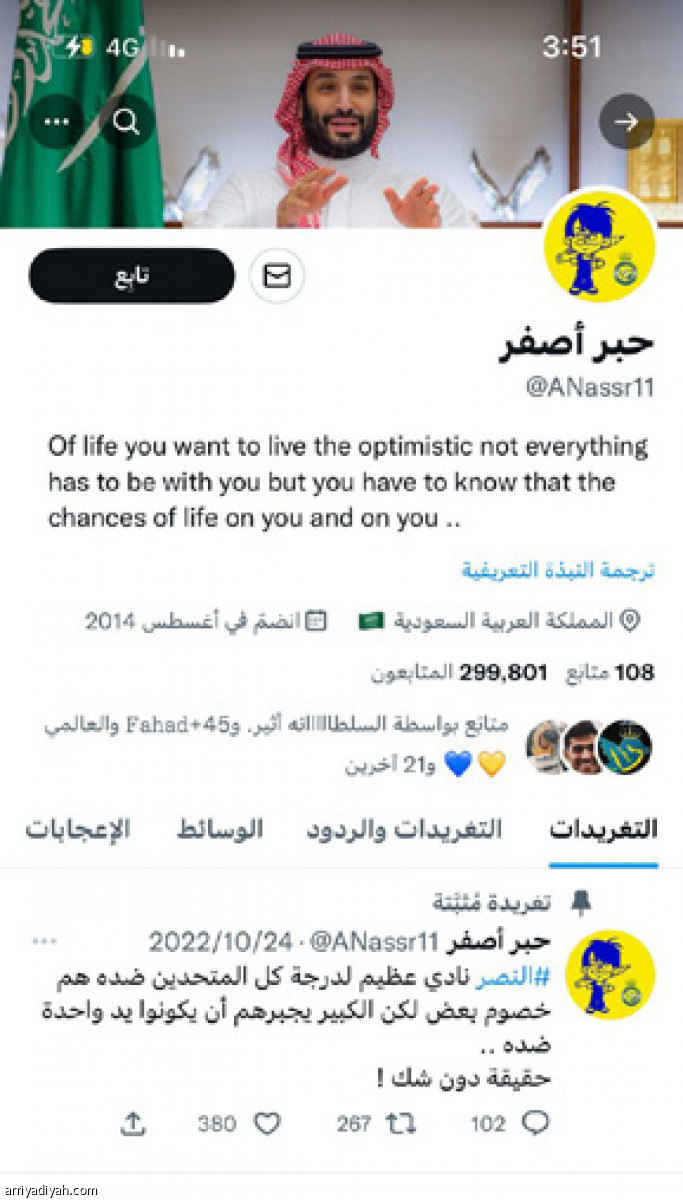This screenshot has height=1200, width=683.
Task: Share the pinned tweet
Action: pos(132,1124)
